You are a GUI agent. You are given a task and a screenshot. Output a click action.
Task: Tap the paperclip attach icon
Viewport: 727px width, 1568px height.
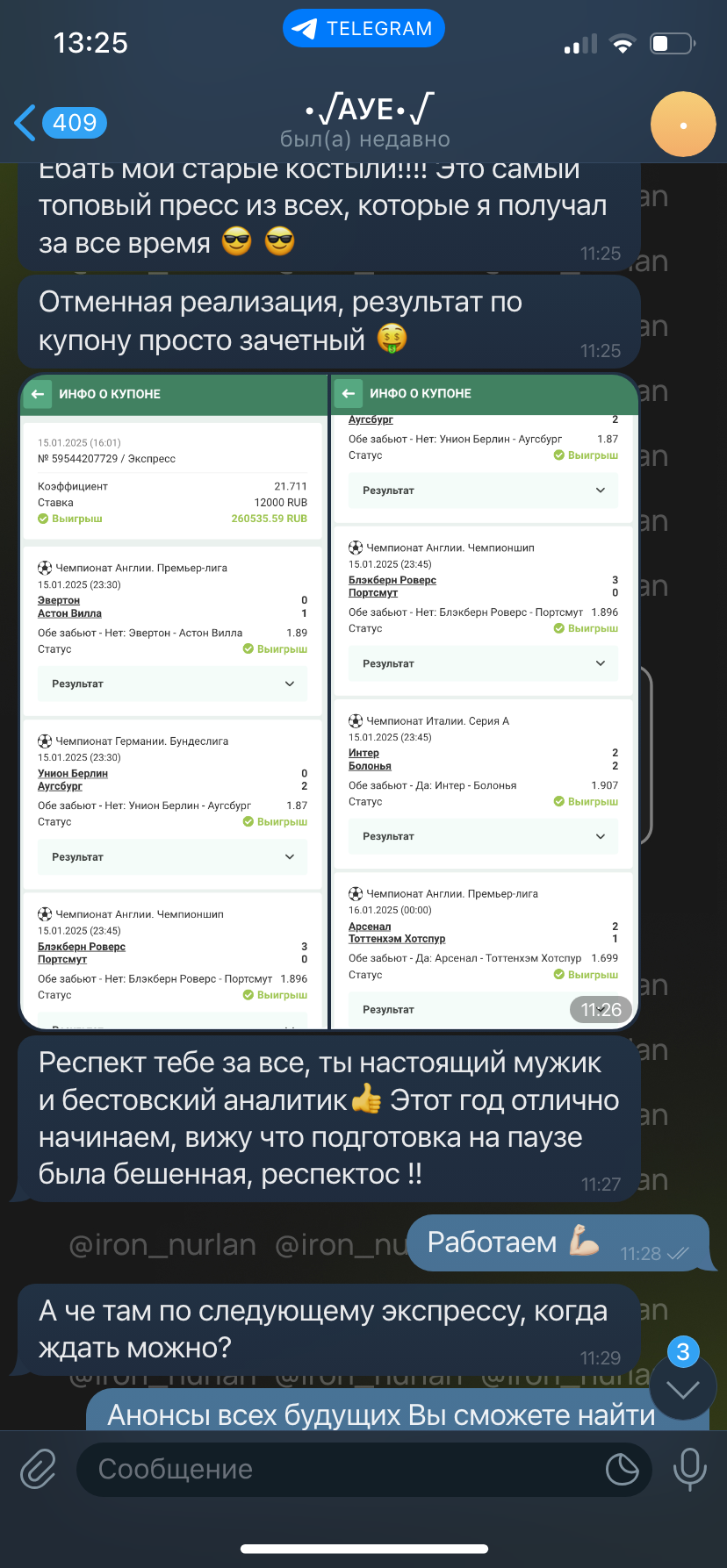point(39,1468)
